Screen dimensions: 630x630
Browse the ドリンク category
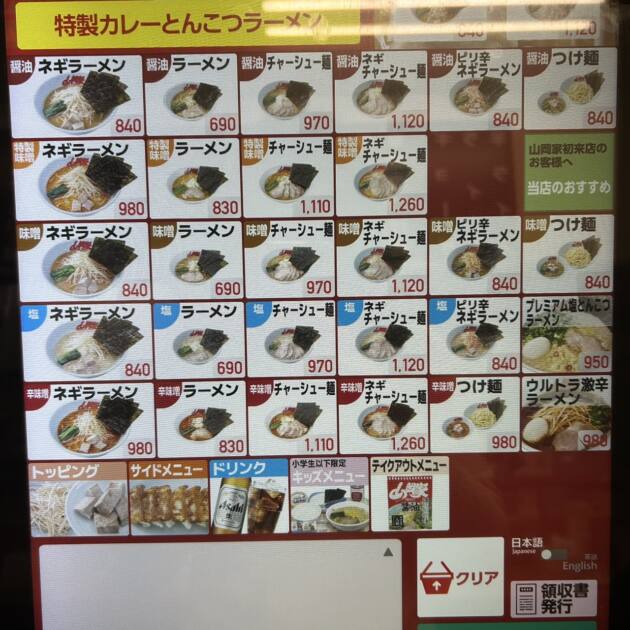[249, 497]
